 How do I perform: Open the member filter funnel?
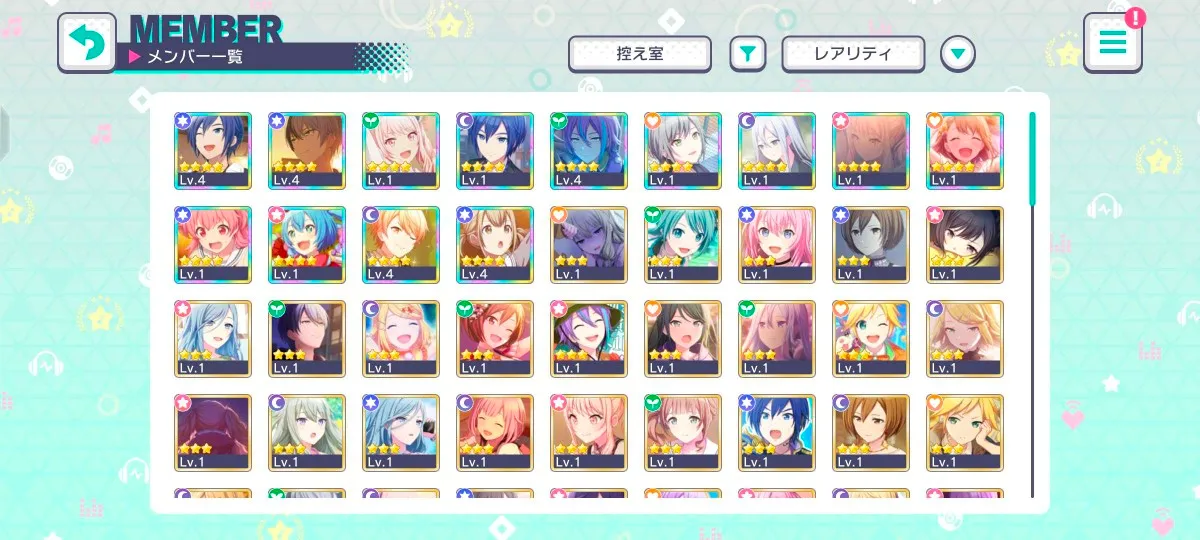tap(747, 54)
